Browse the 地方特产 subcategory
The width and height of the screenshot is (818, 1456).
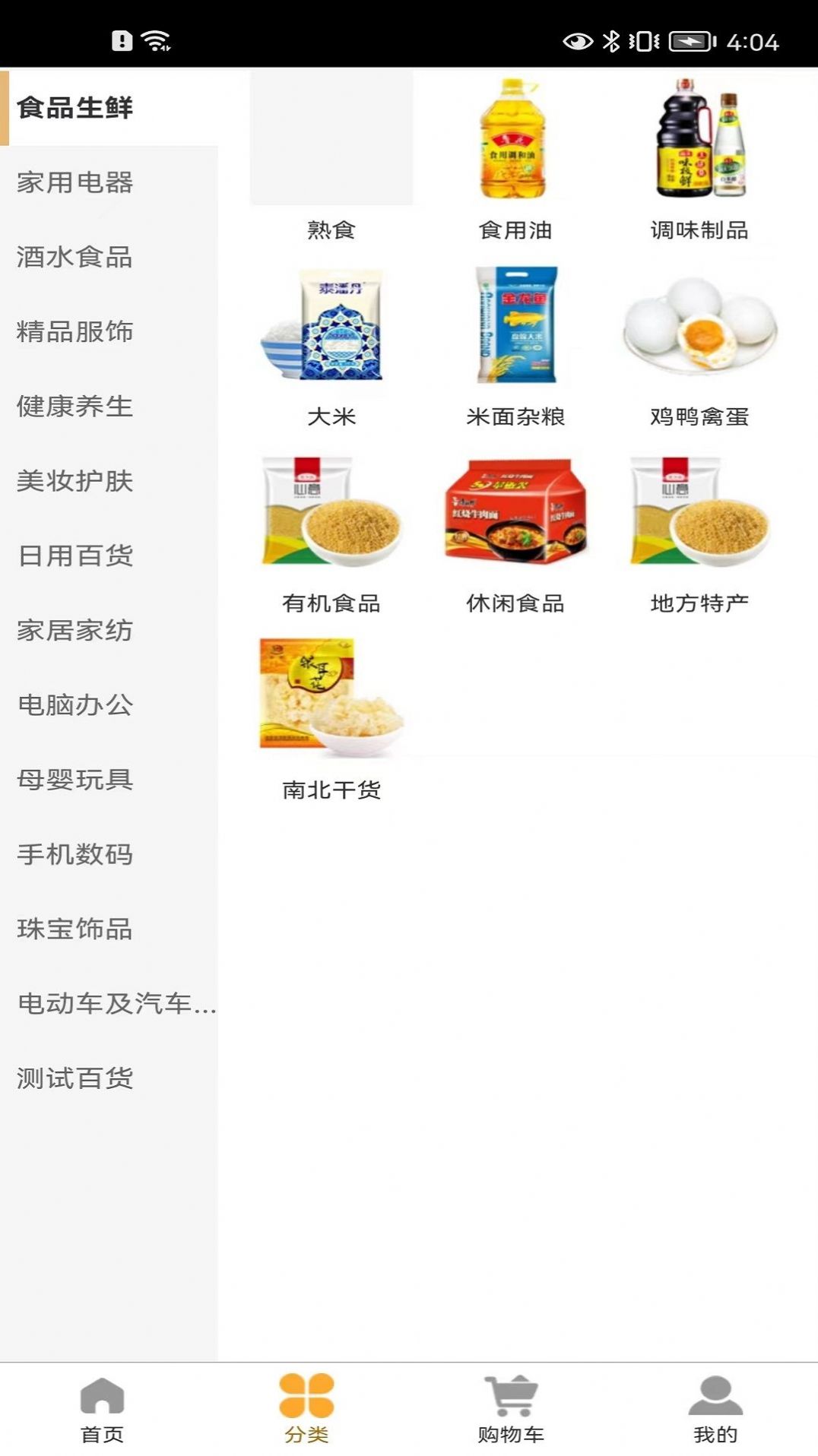[699, 532]
